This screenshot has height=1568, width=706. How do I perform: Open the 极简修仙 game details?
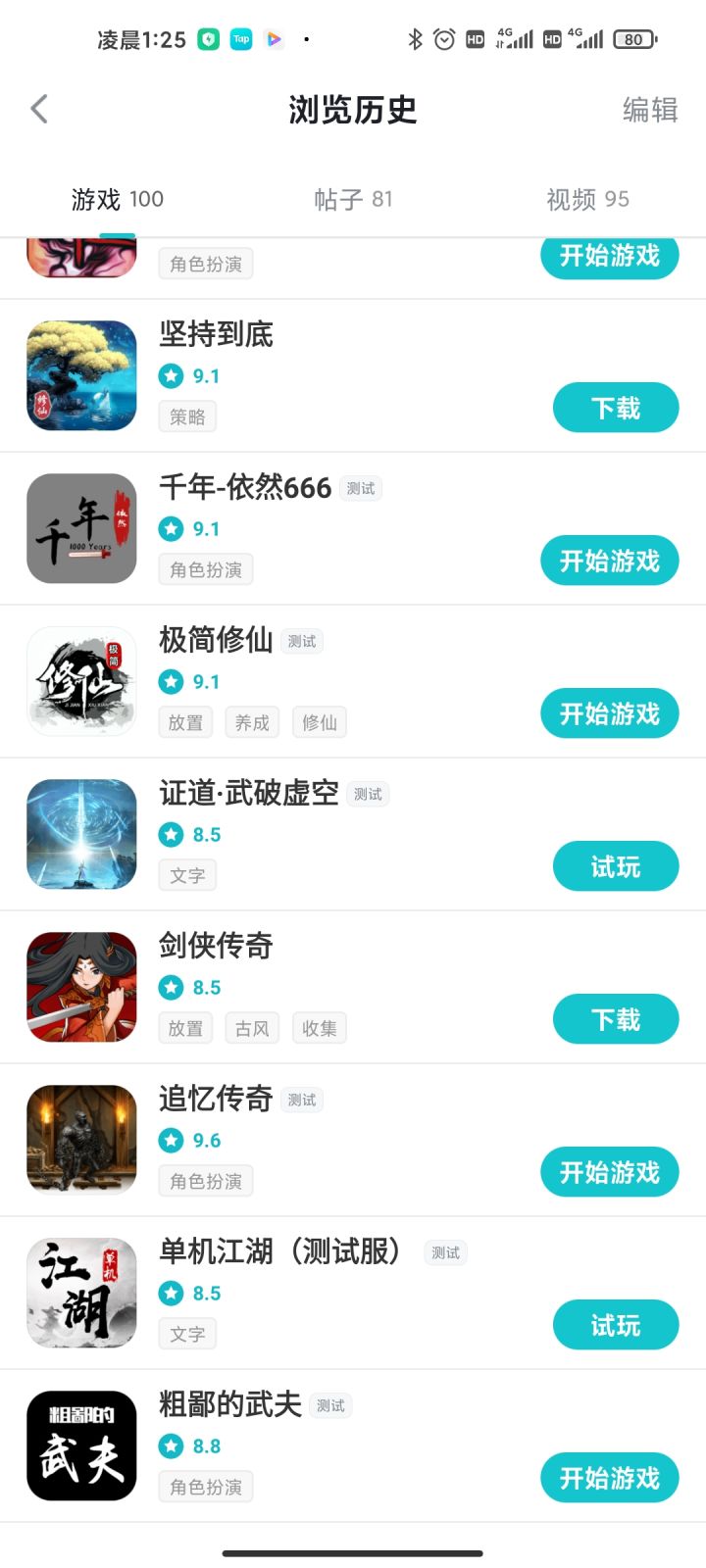tap(216, 640)
